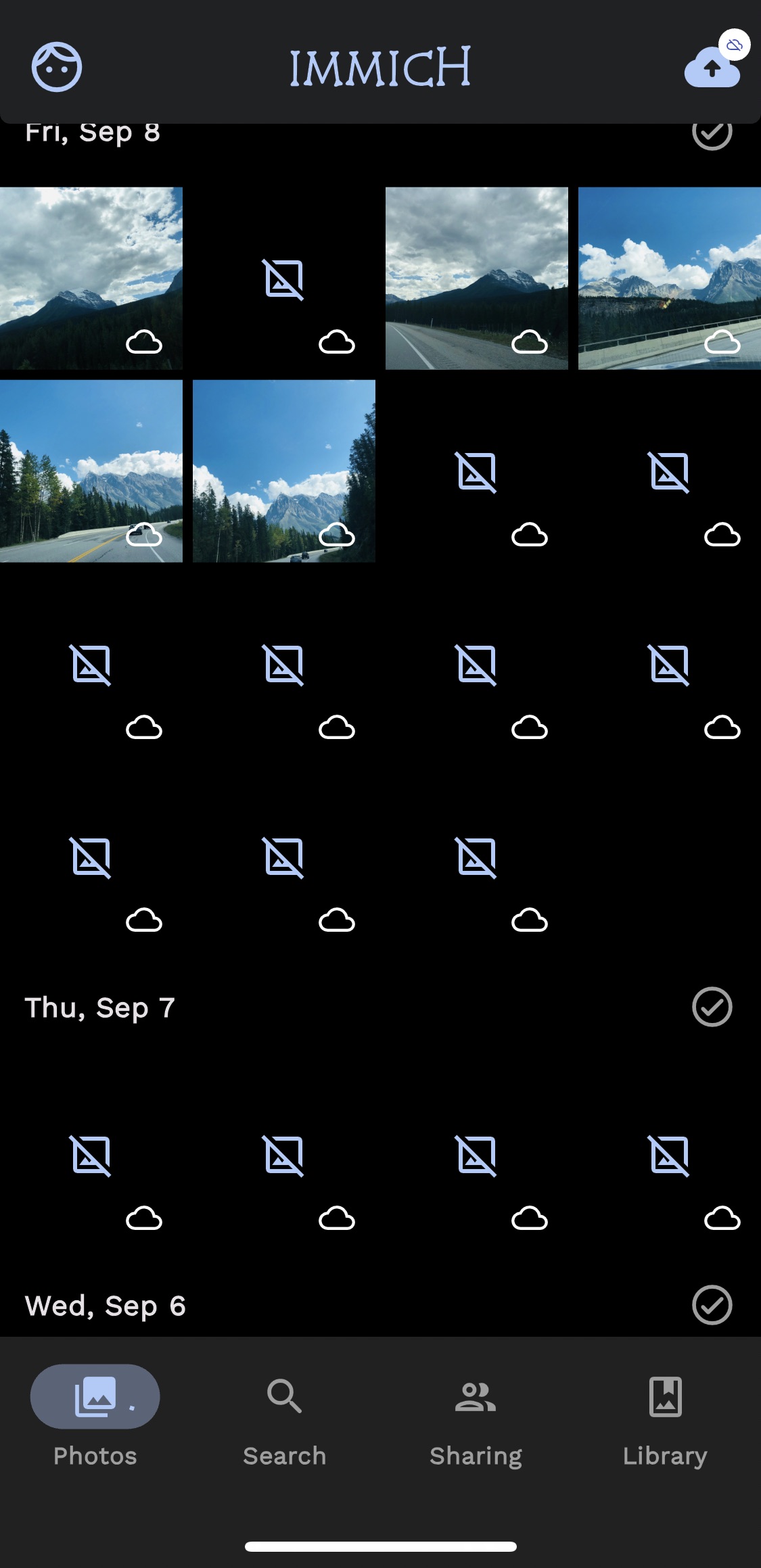Select all photos from Thu, Sep 7

pyautogui.click(x=712, y=1007)
